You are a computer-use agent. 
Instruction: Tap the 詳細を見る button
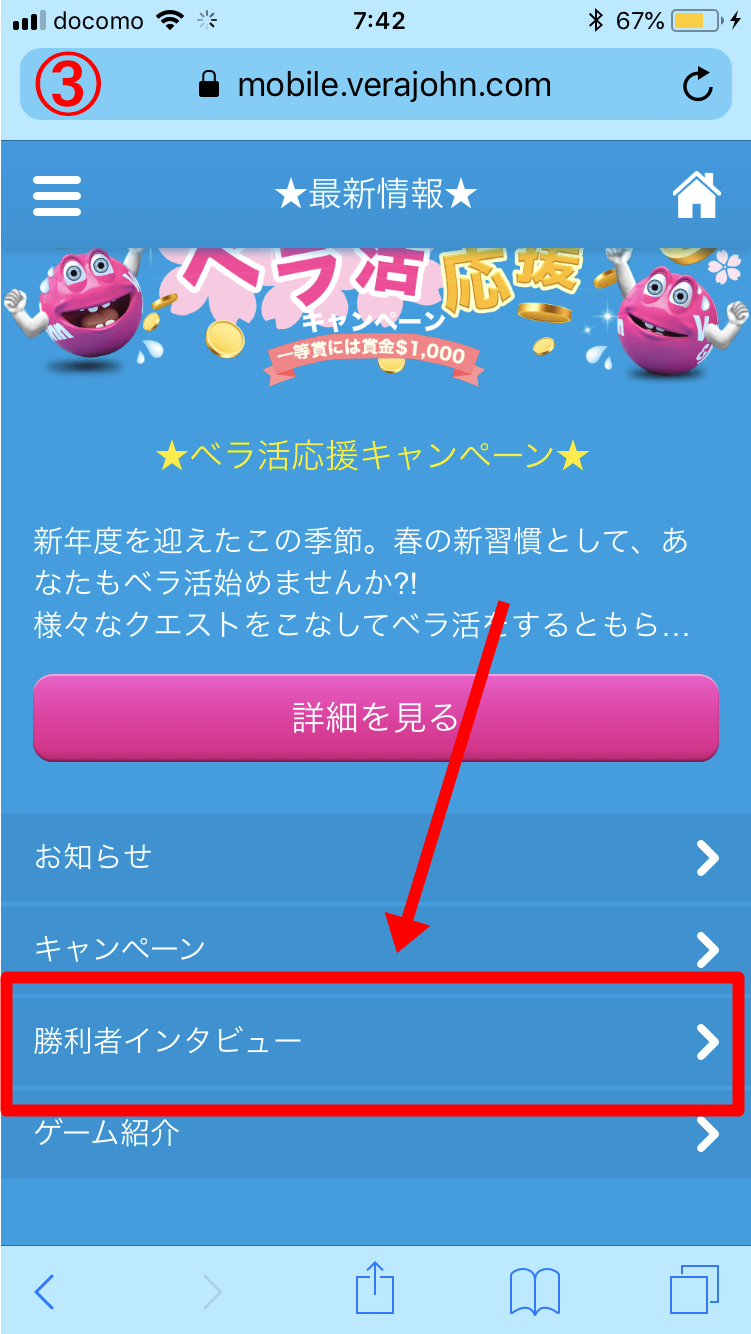[376, 718]
